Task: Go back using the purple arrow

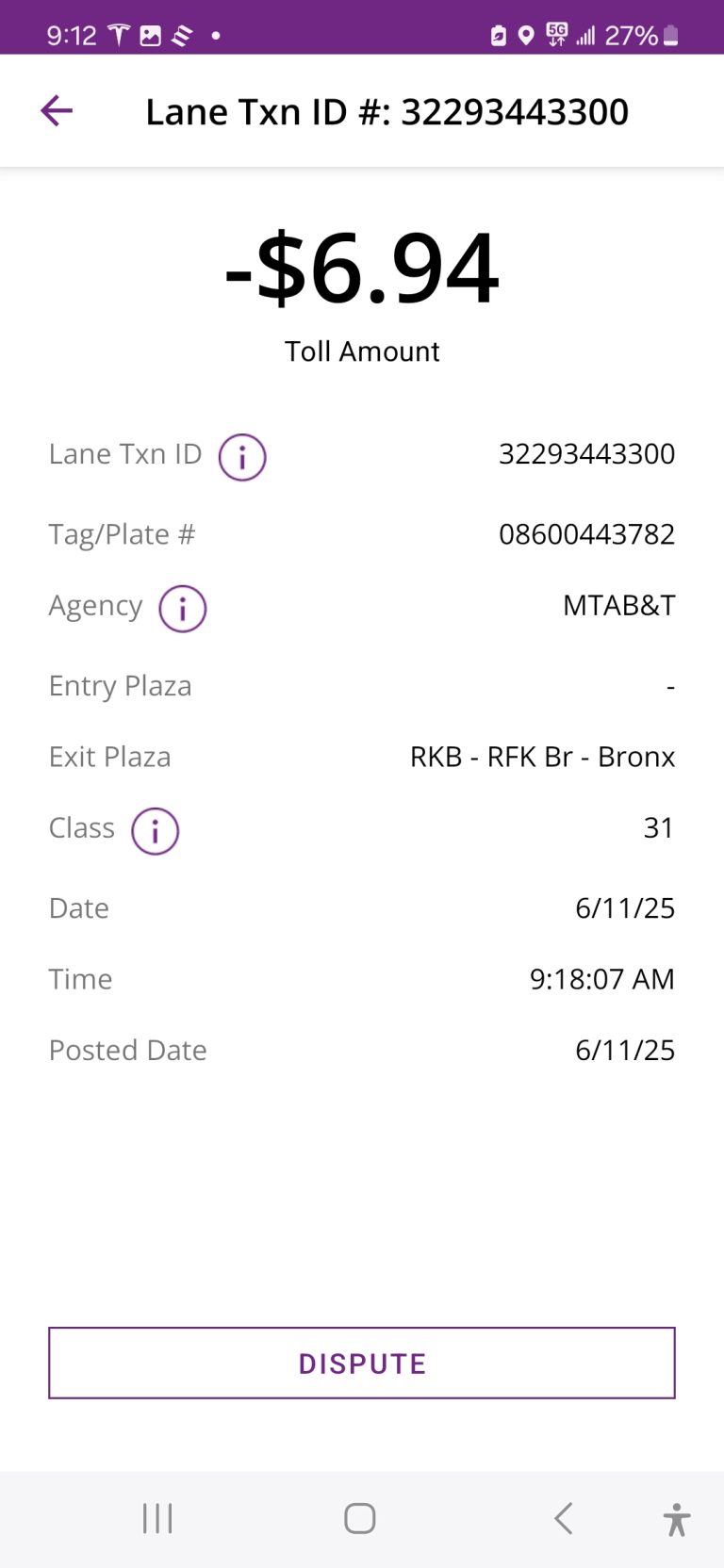Action: click(57, 111)
